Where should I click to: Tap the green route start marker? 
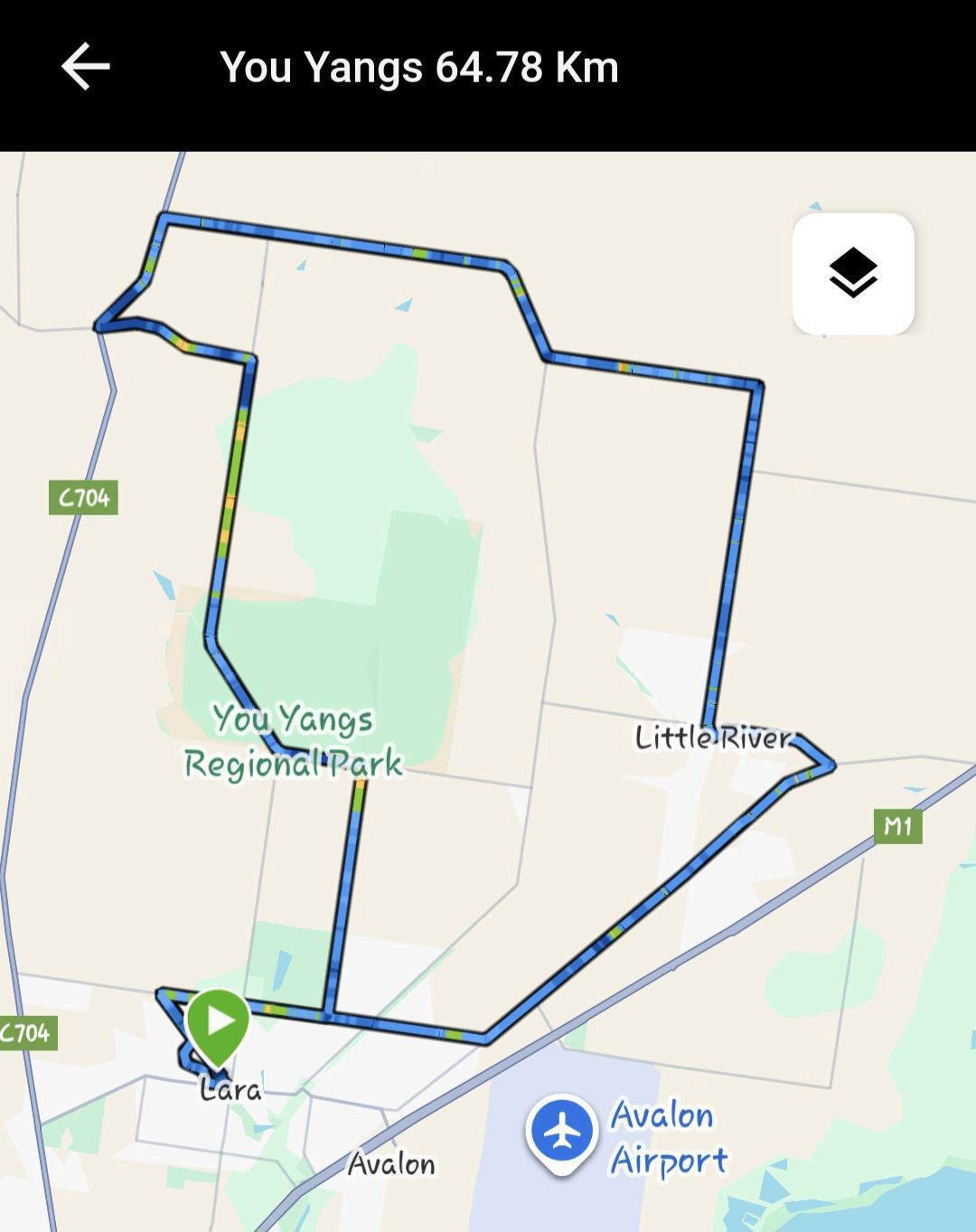point(218,1025)
